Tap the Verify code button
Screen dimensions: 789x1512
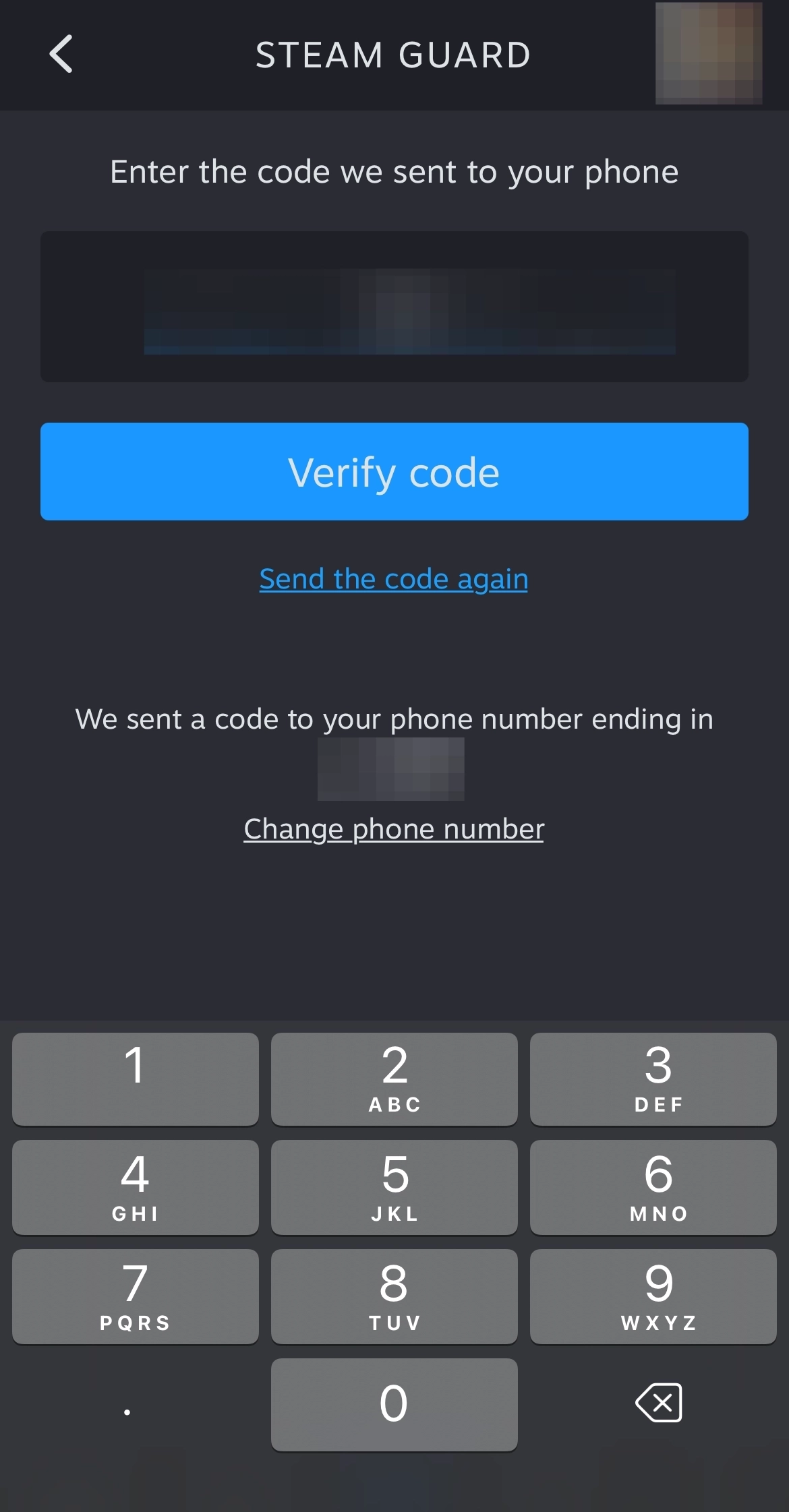(x=394, y=471)
